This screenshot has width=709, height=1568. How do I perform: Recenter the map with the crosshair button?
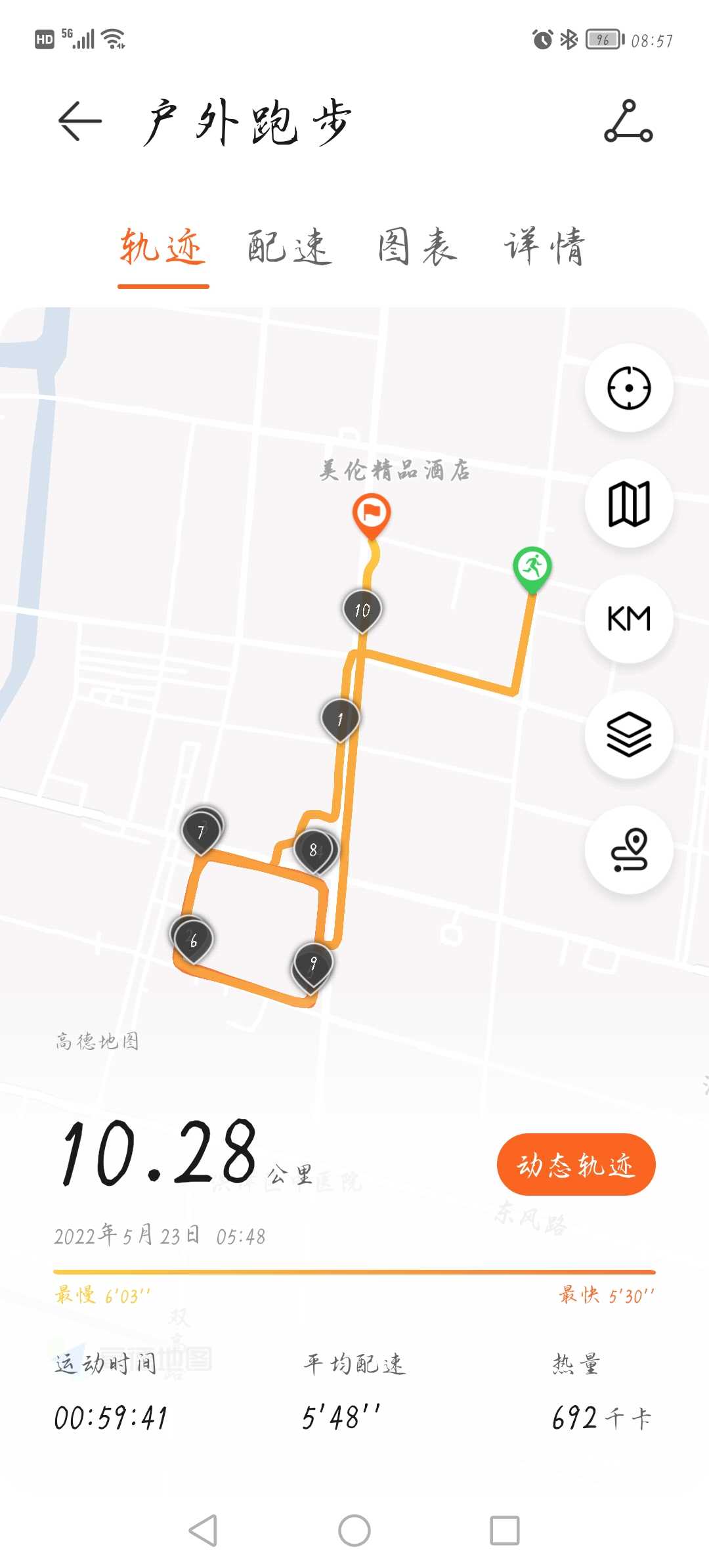tap(629, 387)
